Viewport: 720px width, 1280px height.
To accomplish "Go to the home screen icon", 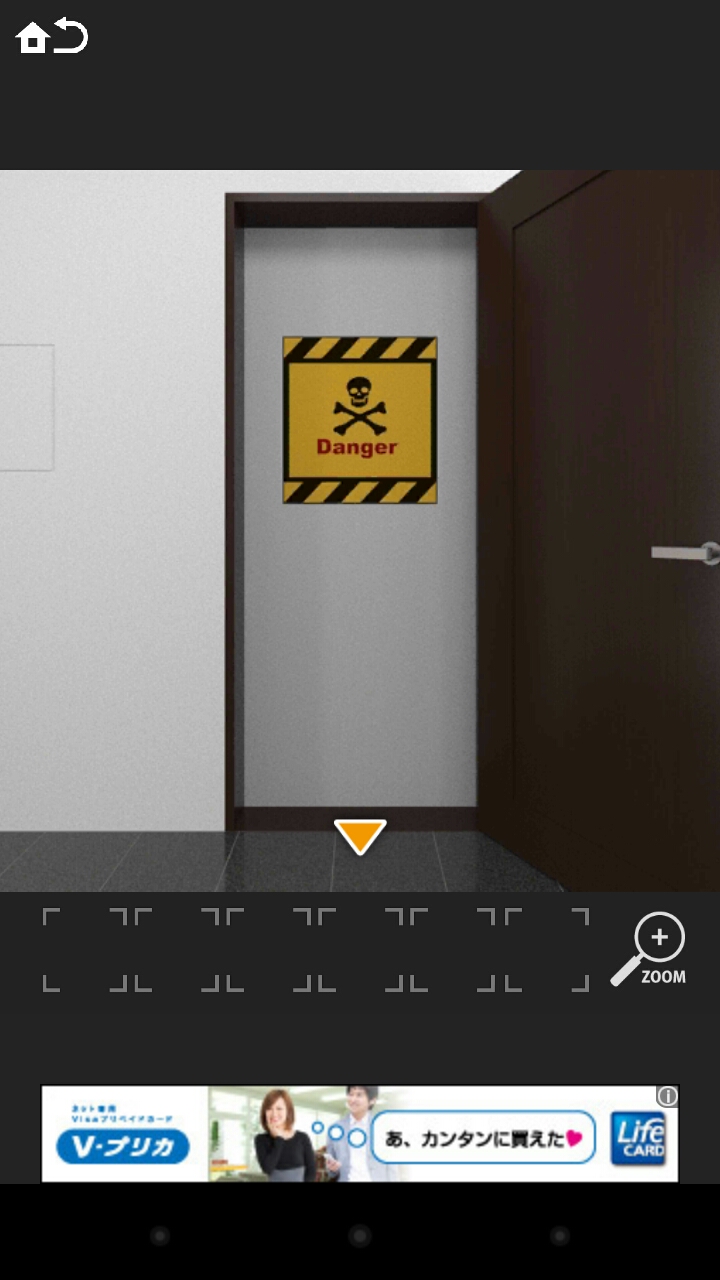I will tap(32, 37).
